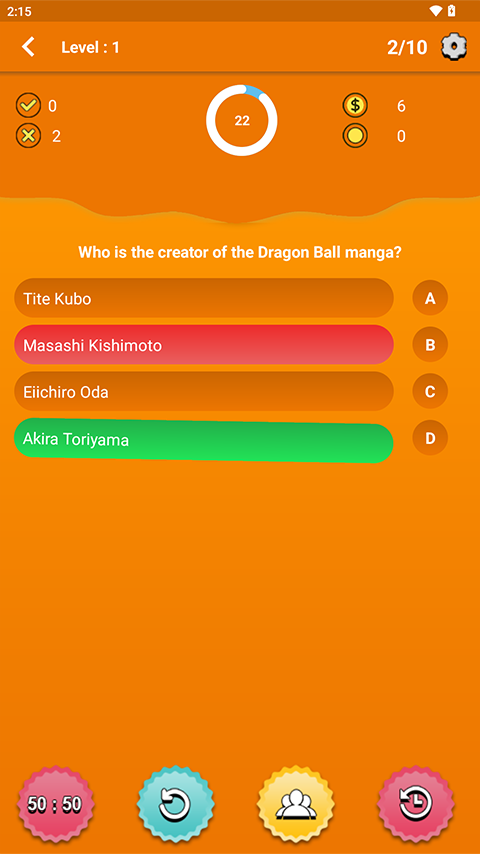Screen dimensions: 480x854
Task: Use the 50:50 lifeline
Action: pyautogui.click(x=56, y=804)
